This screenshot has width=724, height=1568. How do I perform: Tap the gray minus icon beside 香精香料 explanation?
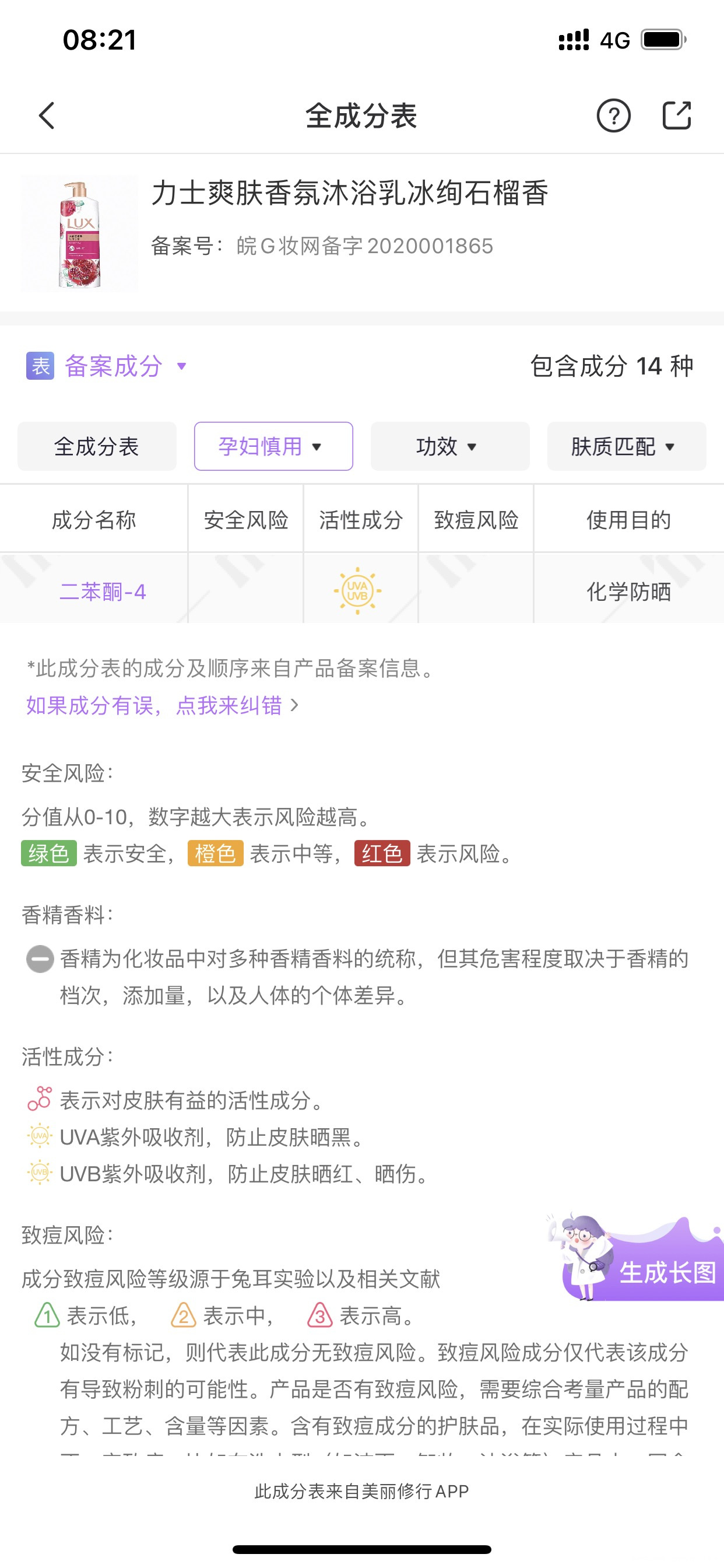(39, 958)
